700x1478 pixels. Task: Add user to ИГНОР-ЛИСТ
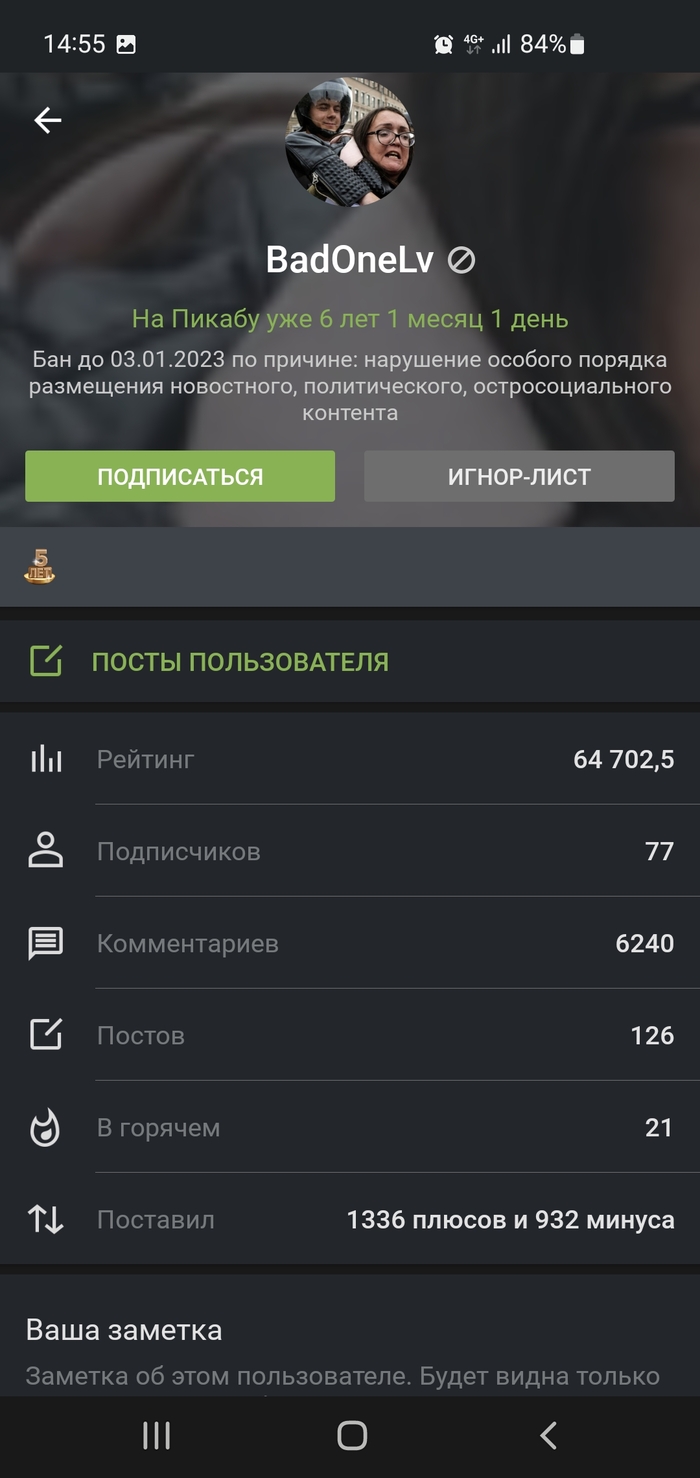coord(519,476)
